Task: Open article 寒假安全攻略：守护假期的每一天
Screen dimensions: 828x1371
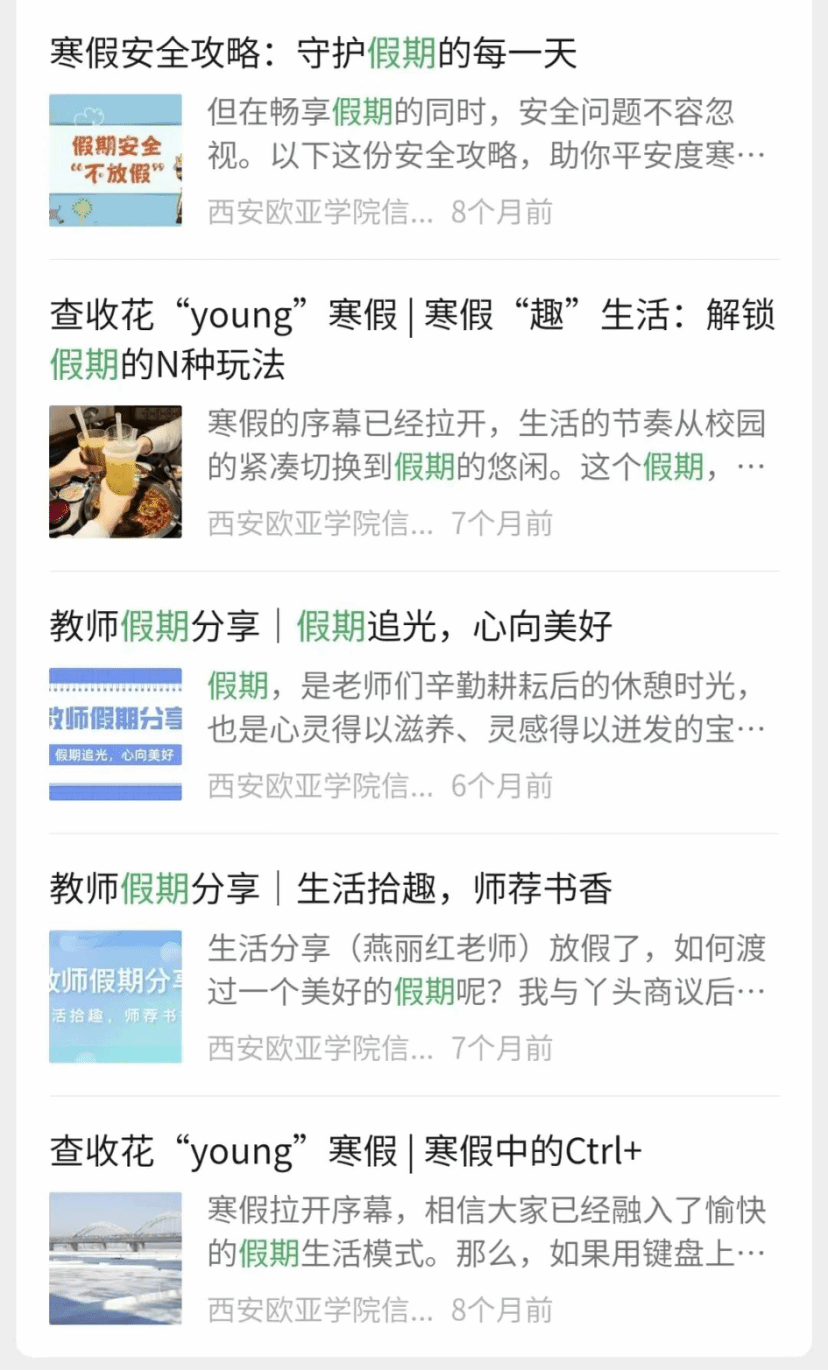Action: click(x=313, y=54)
